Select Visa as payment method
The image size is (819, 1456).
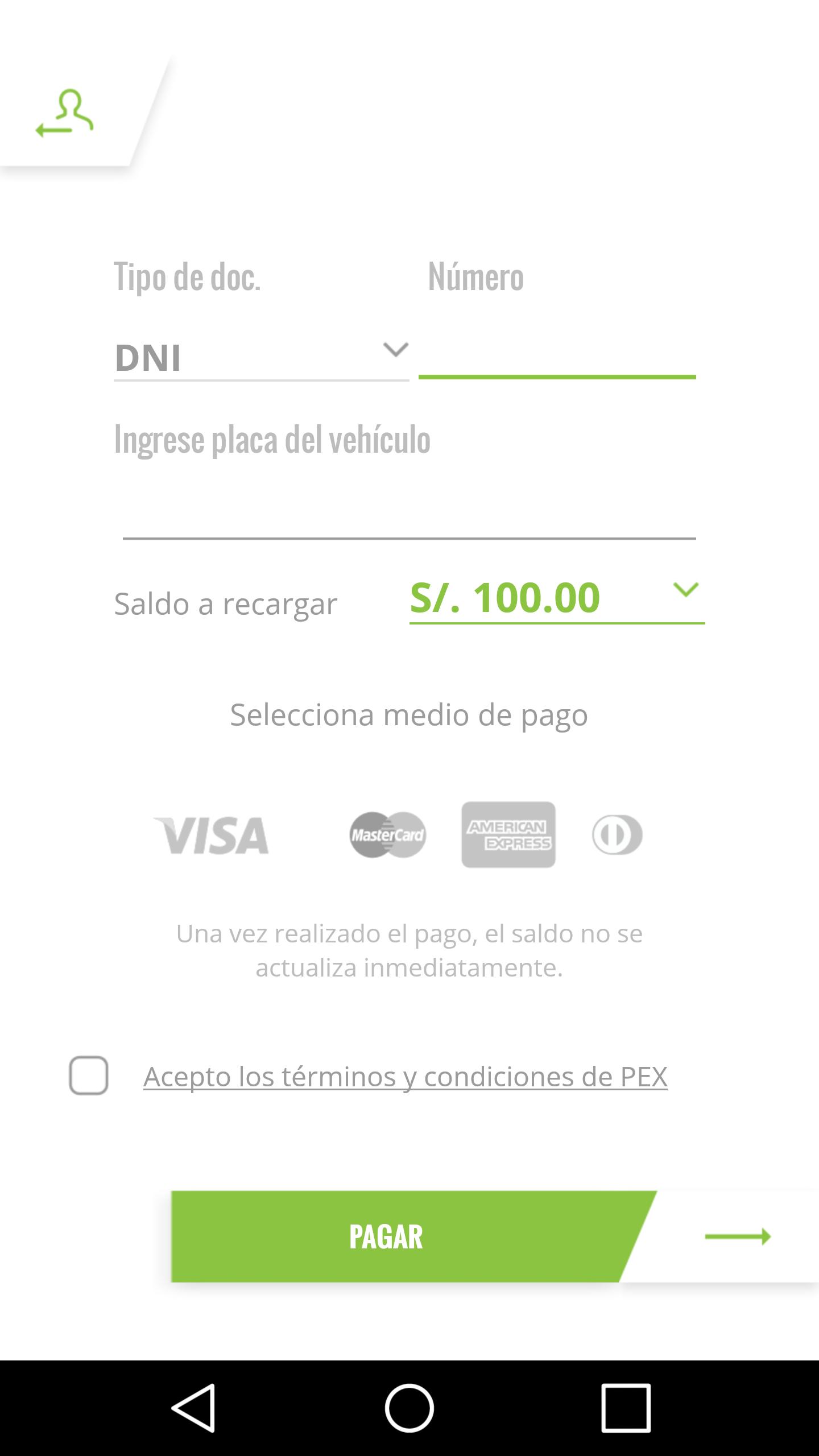coord(211,835)
